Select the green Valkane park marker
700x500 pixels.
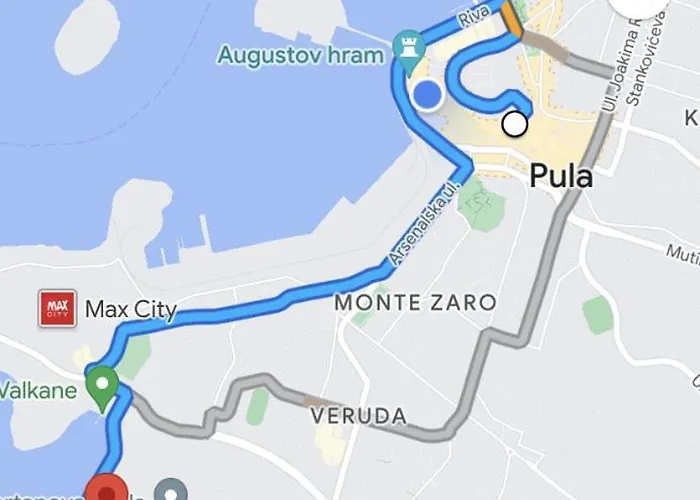click(x=101, y=386)
